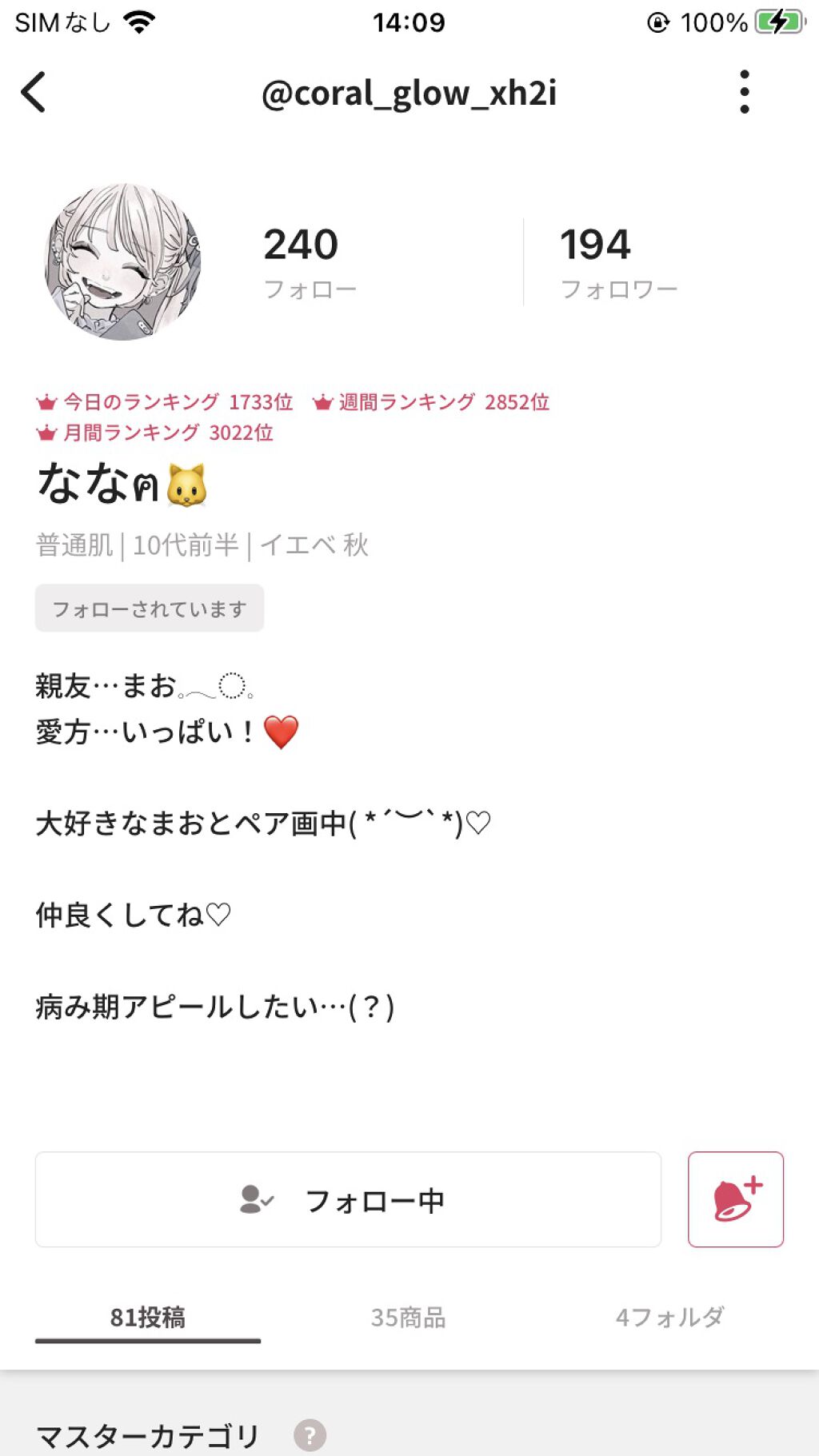Tap the crown icon beside 今日のランキング

pos(46,403)
